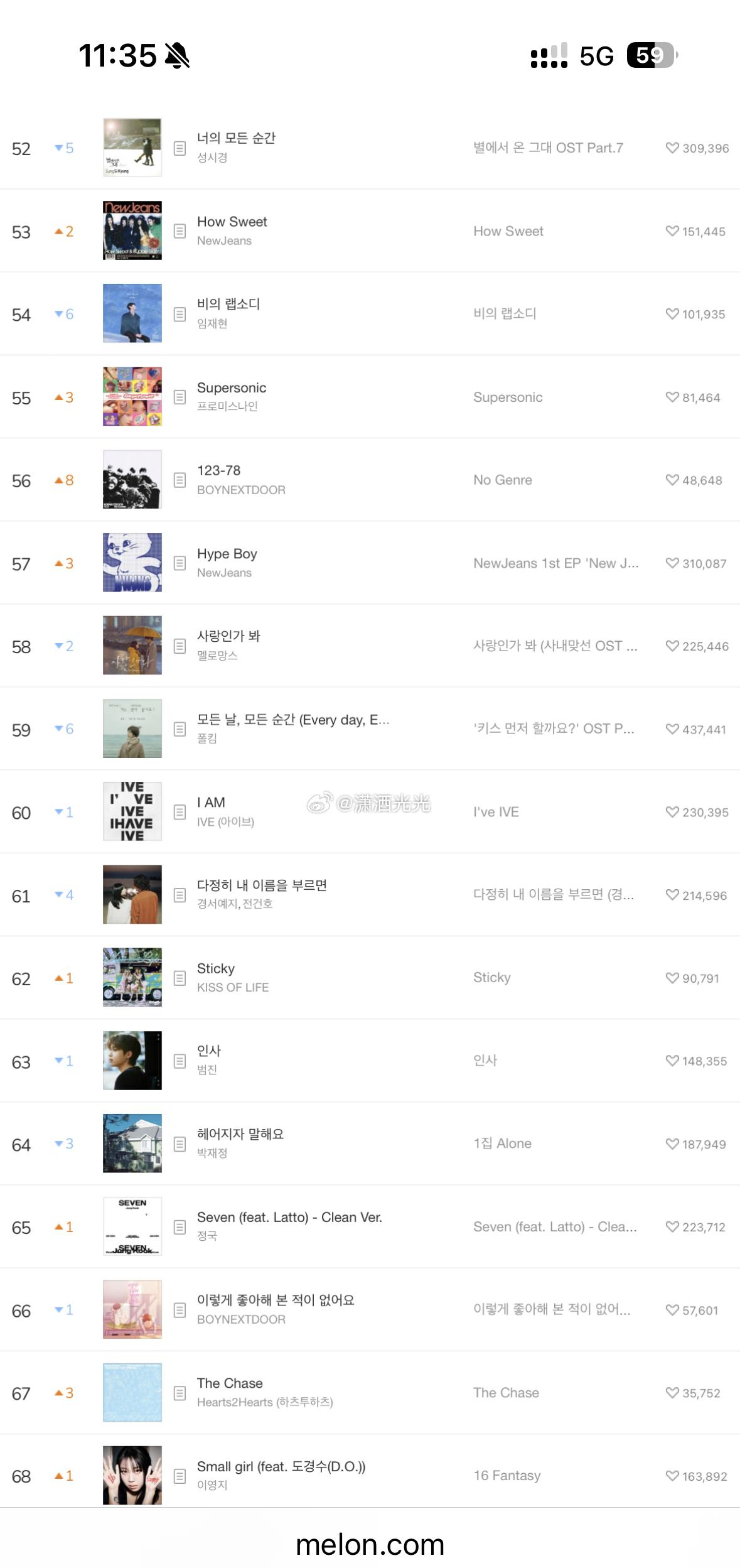The width and height of the screenshot is (740, 1568).
Task: Open the lyrics icon for How Sweet
Action: click(x=180, y=231)
